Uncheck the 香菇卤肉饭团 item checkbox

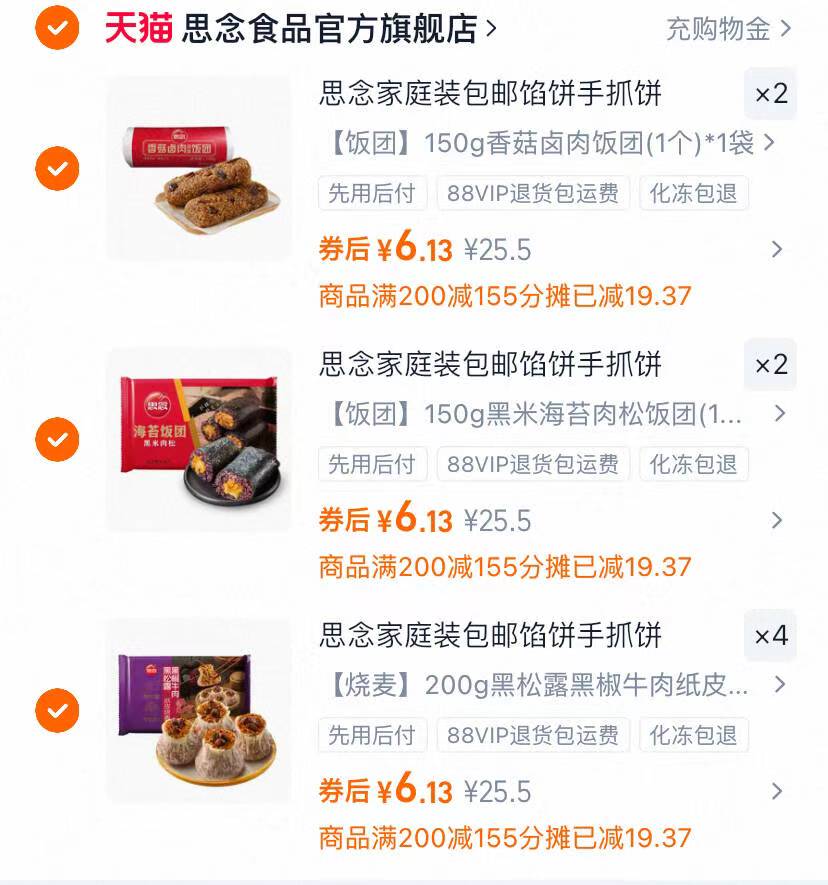[x=55, y=167]
